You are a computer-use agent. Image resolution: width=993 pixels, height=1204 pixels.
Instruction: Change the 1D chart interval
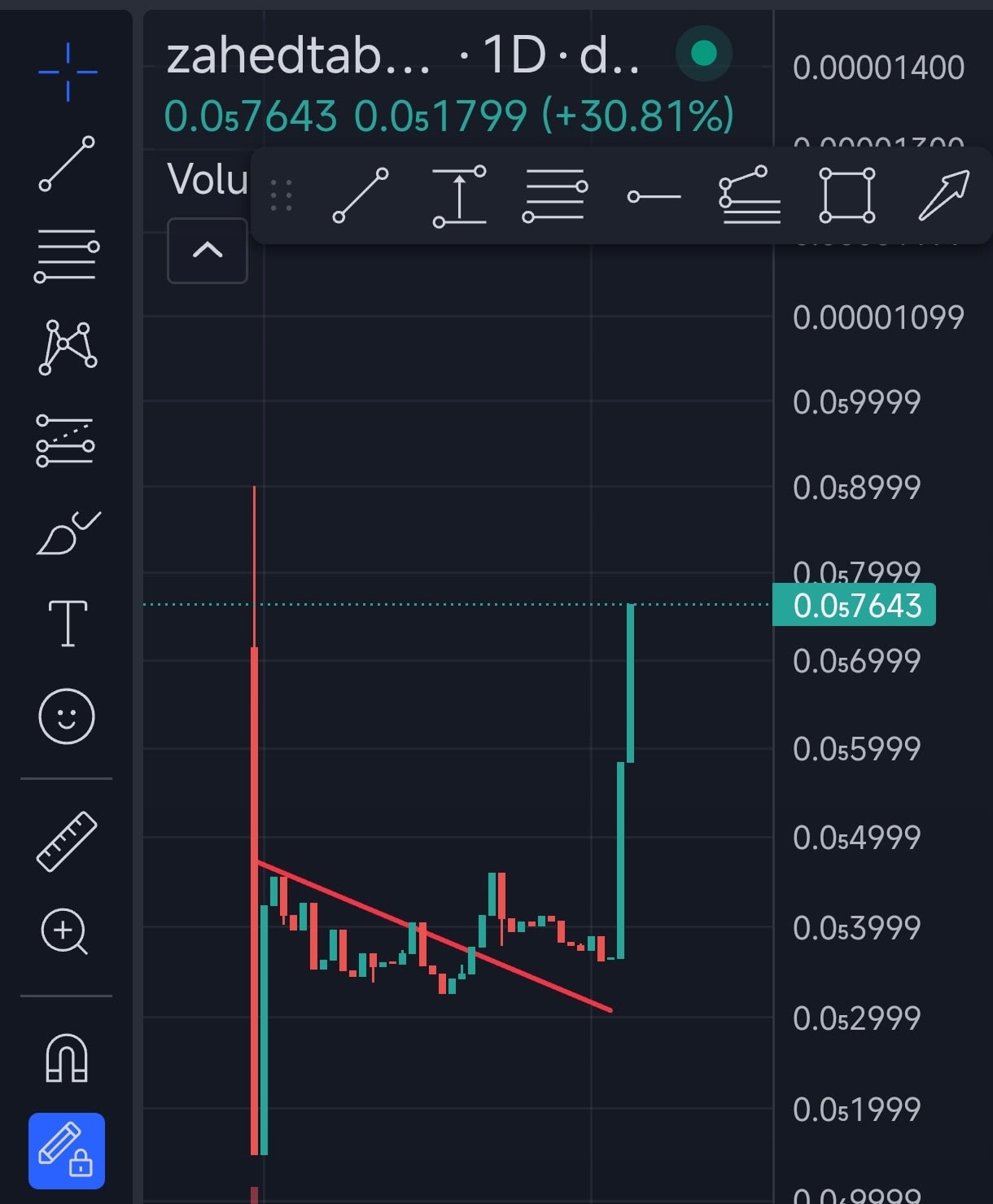[514, 56]
